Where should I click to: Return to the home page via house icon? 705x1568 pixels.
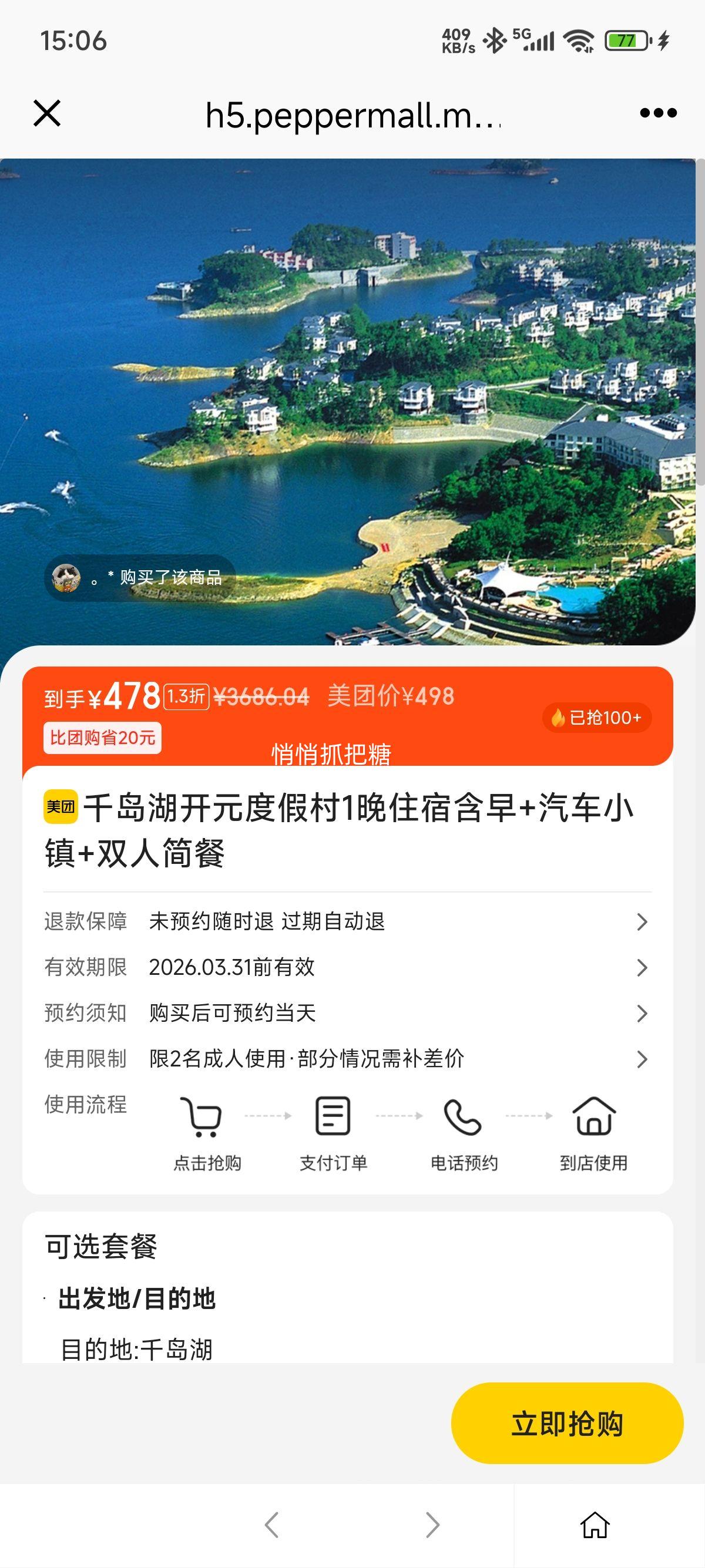point(595,1525)
